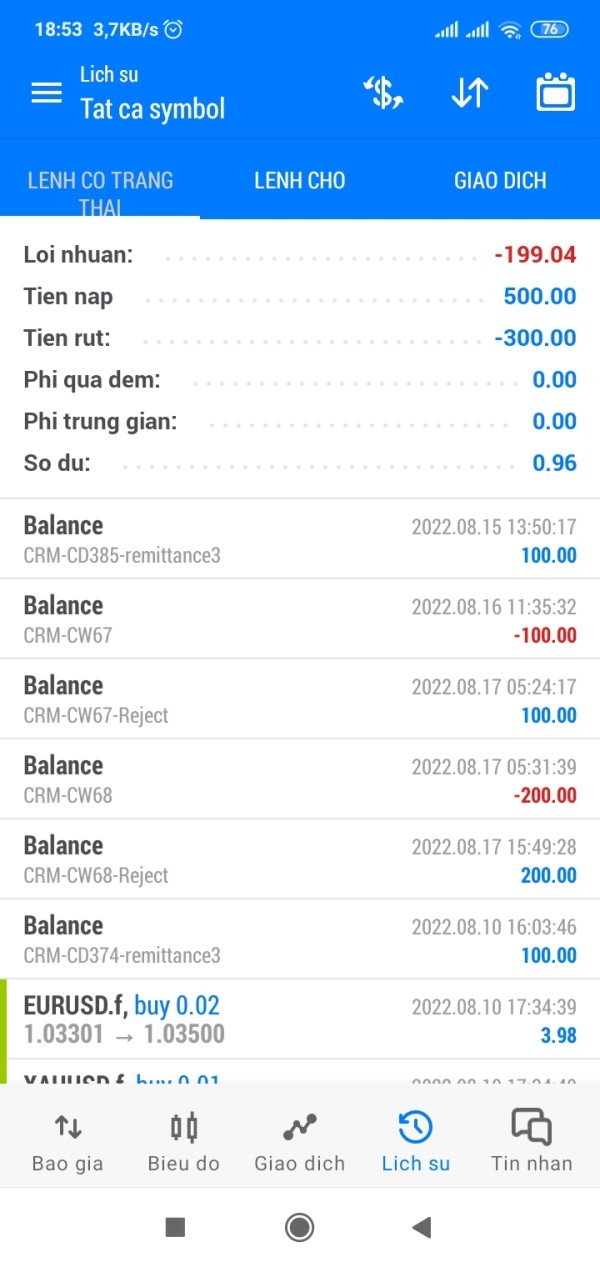Open the hamburger menu drawer
The width and height of the screenshot is (600, 1267).
pyautogui.click(x=47, y=93)
